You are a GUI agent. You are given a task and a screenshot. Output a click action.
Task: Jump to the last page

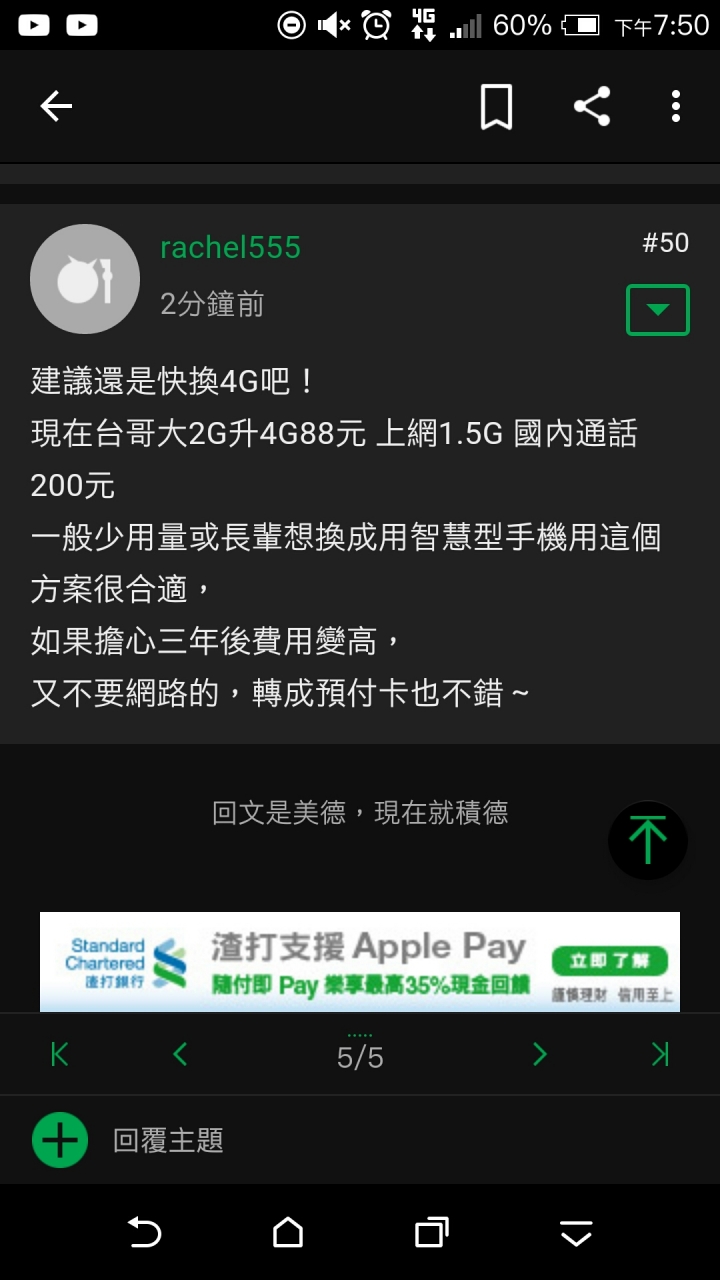660,1053
